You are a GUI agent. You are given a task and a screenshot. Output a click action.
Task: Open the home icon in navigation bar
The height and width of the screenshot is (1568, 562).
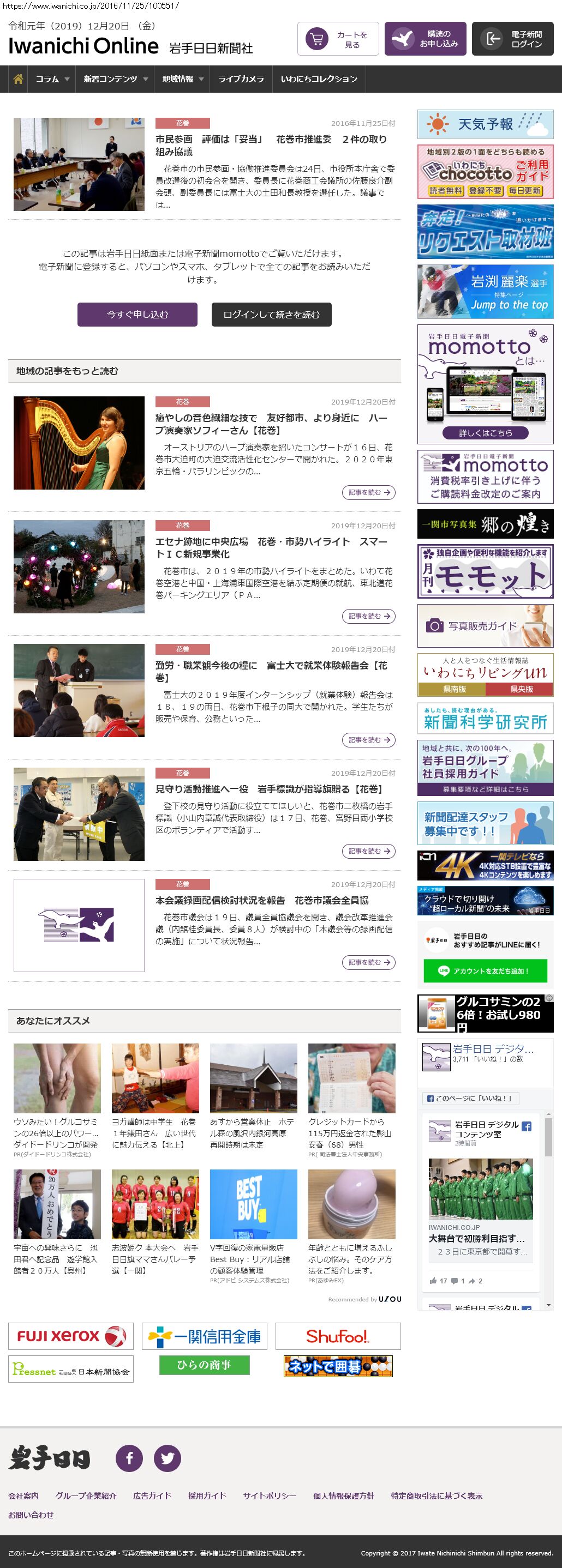click(18, 79)
